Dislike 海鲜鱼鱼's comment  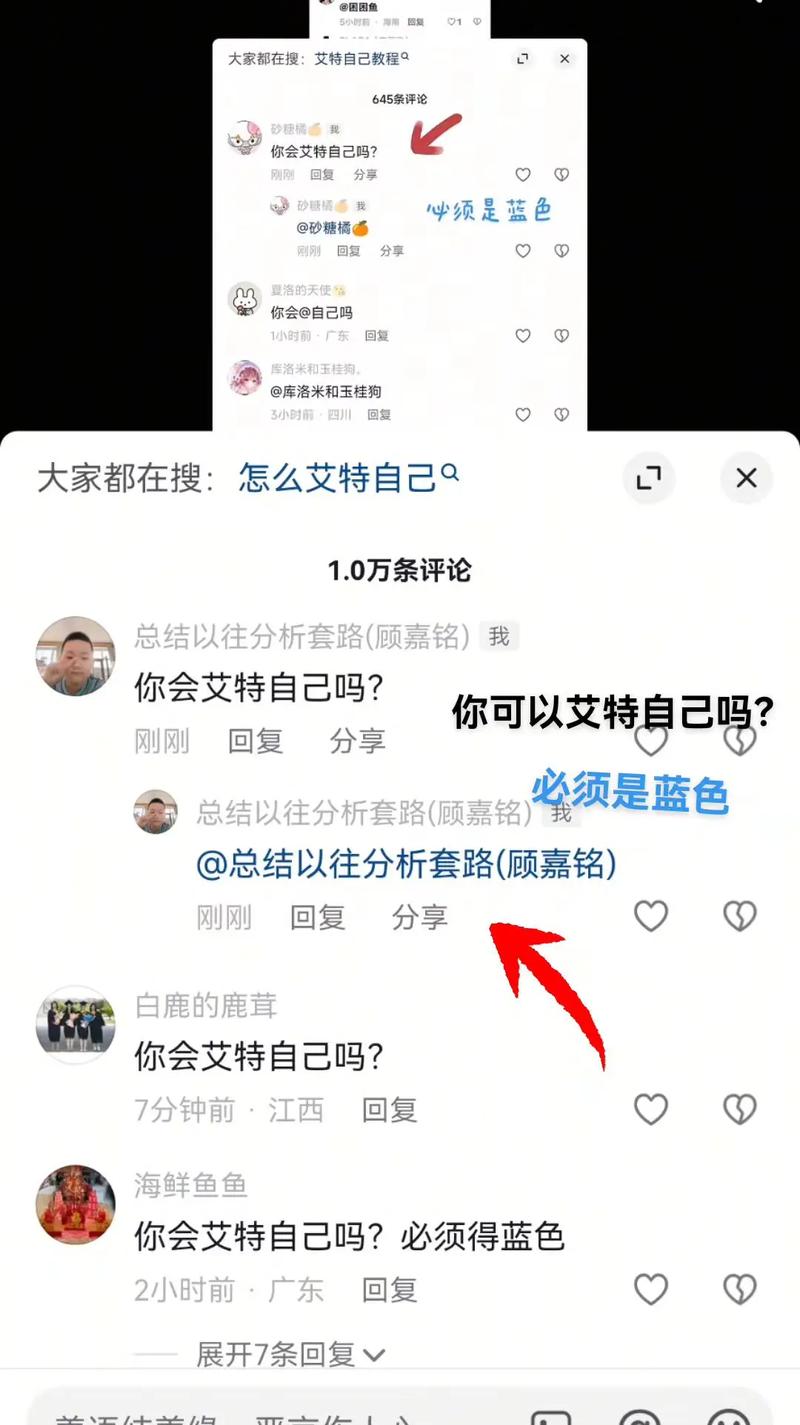pyautogui.click(x=739, y=1289)
